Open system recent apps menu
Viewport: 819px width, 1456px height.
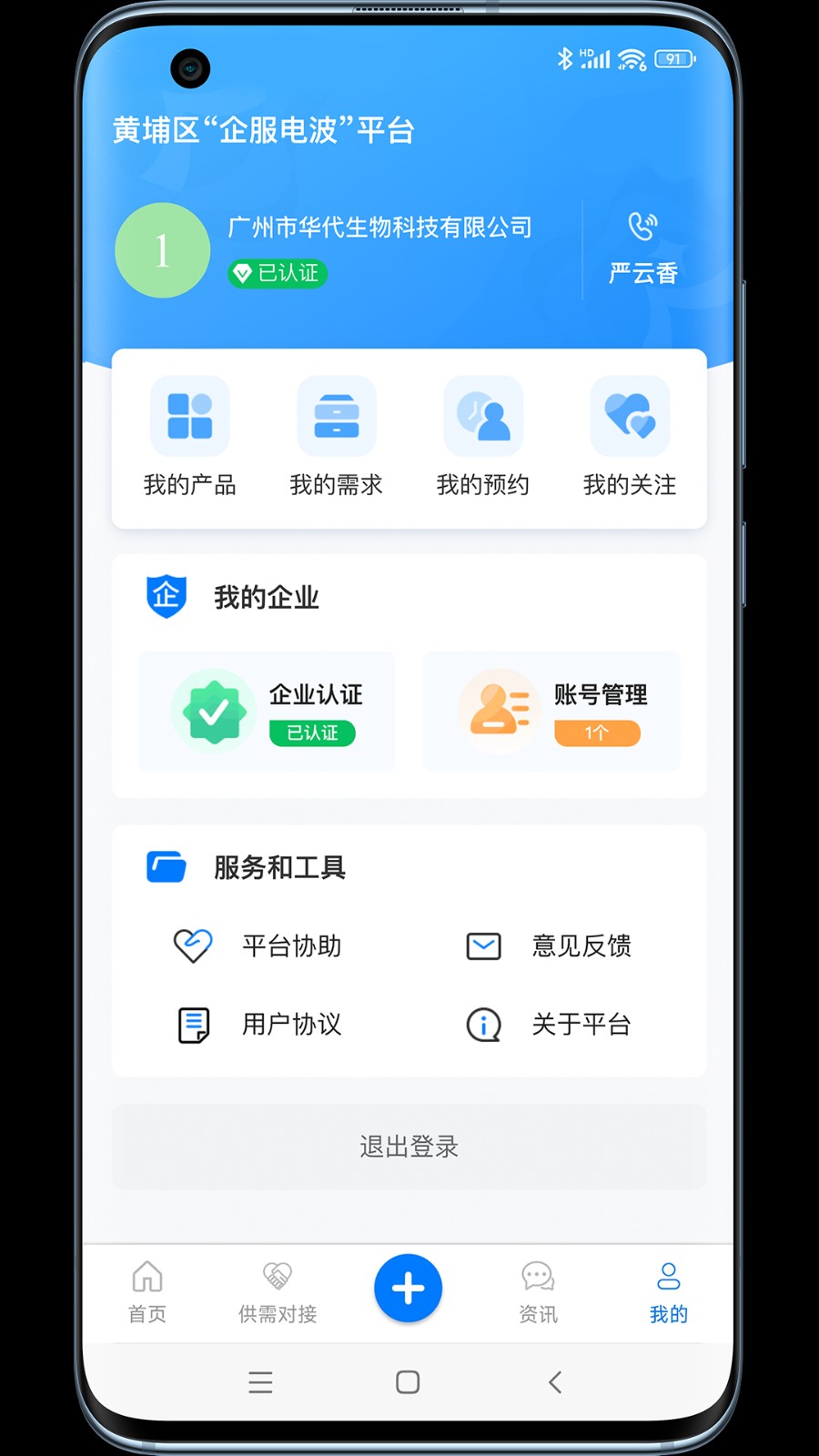pyautogui.click(x=260, y=1382)
